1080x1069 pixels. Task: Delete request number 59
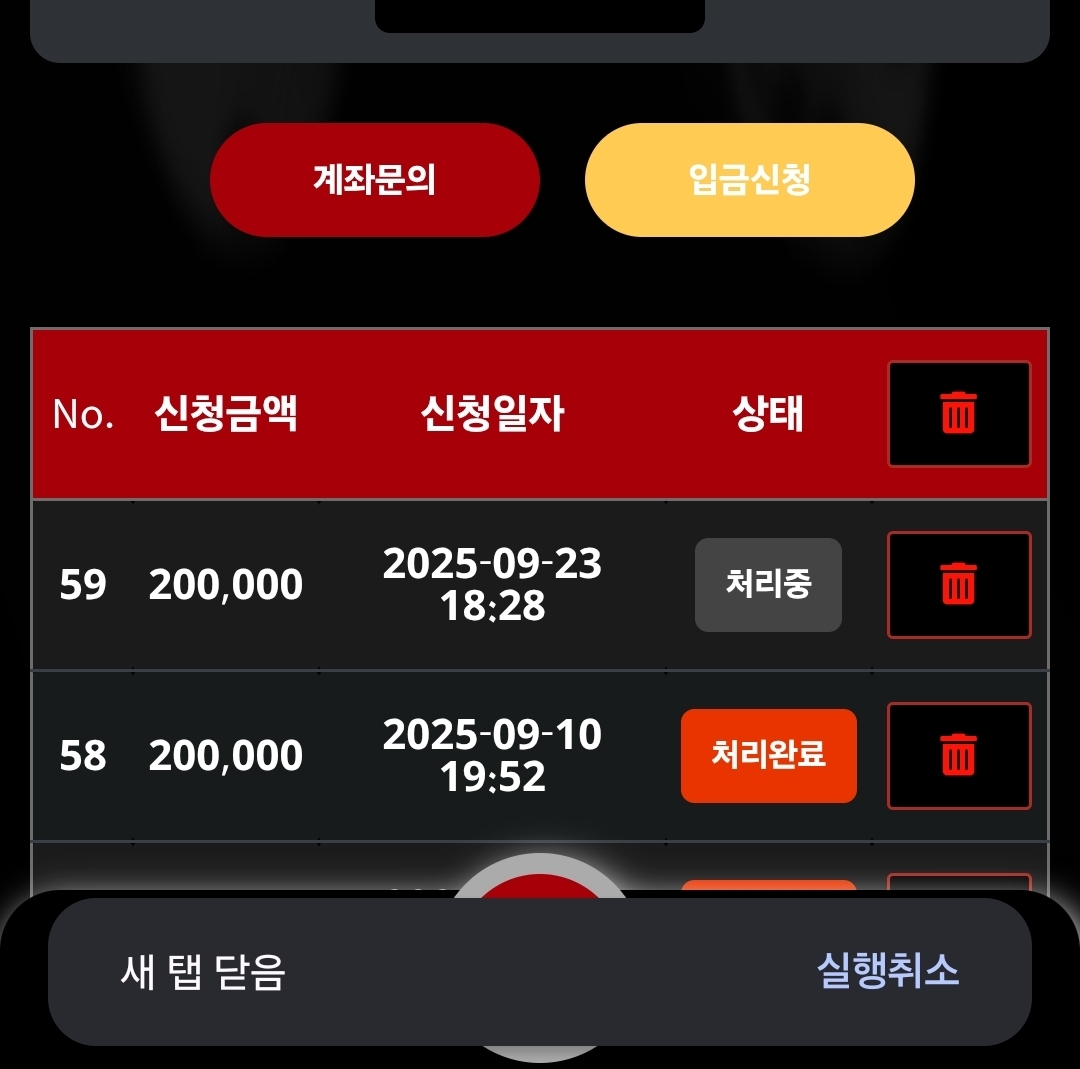click(958, 584)
